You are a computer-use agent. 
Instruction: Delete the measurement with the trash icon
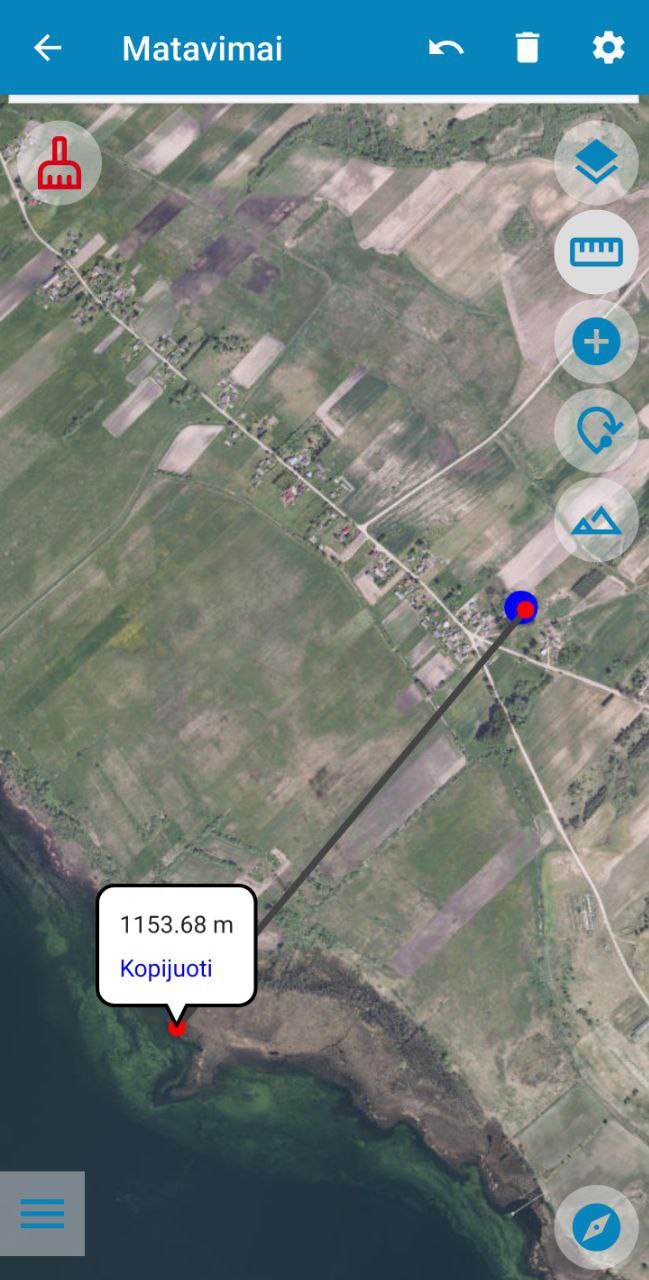tap(527, 48)
